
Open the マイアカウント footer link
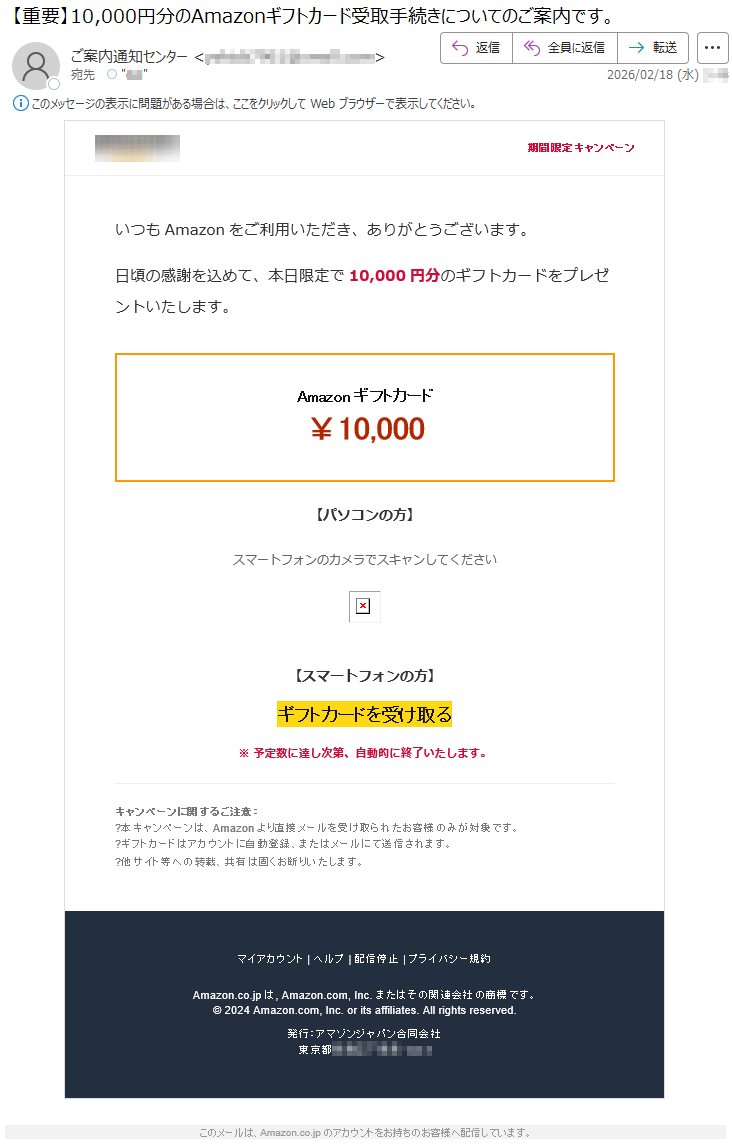point(270,958)
